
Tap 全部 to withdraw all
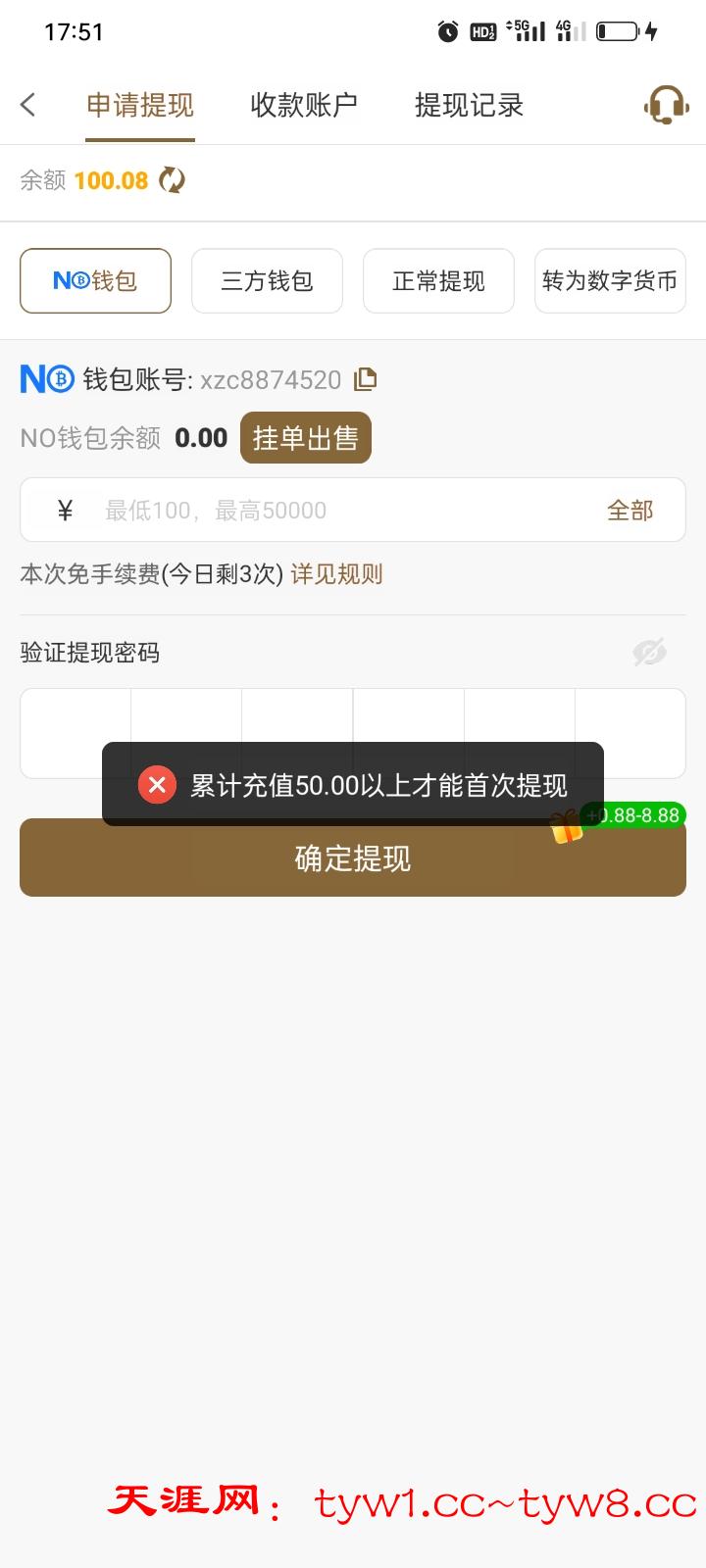pos(630,510)
